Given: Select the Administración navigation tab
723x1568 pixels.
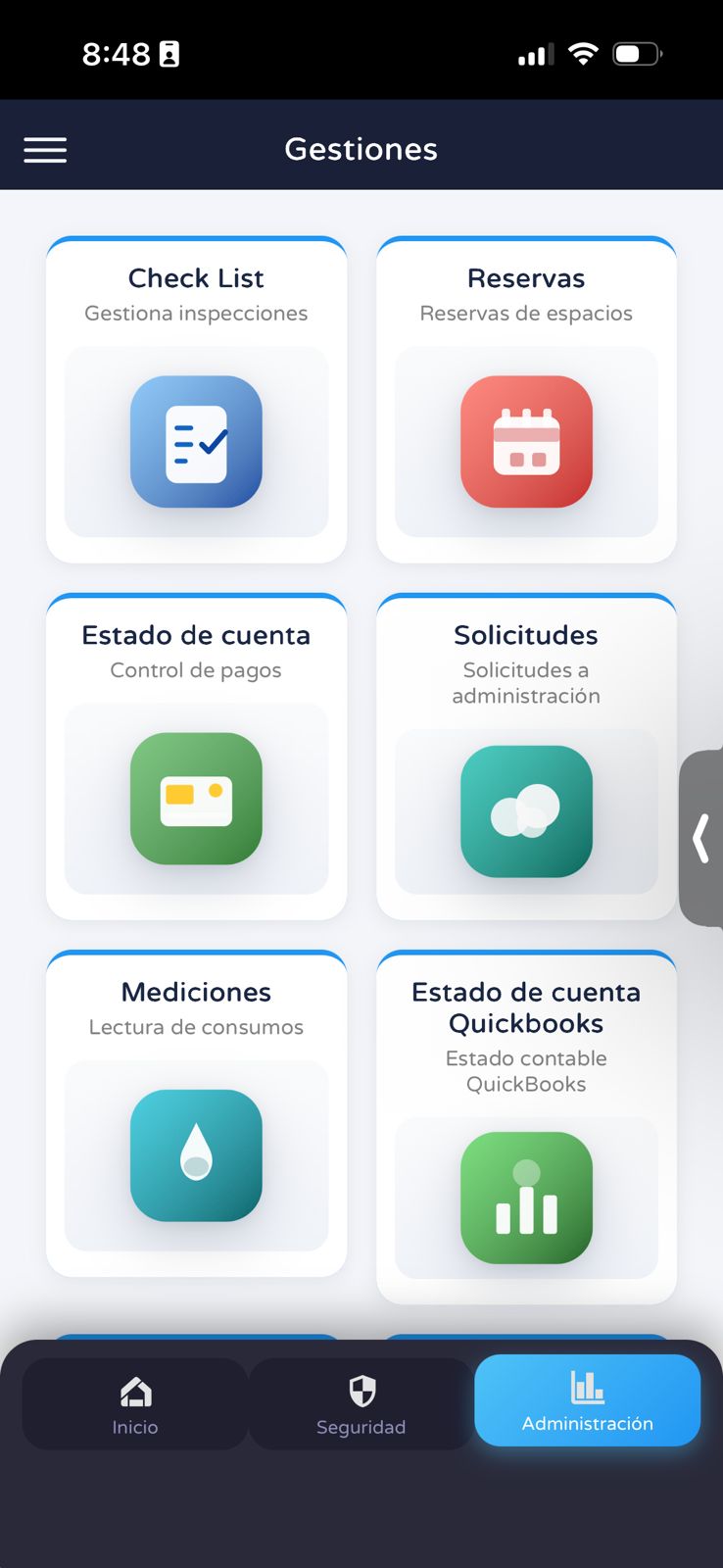Looking at the screenshot, I should click(587, 1400).
